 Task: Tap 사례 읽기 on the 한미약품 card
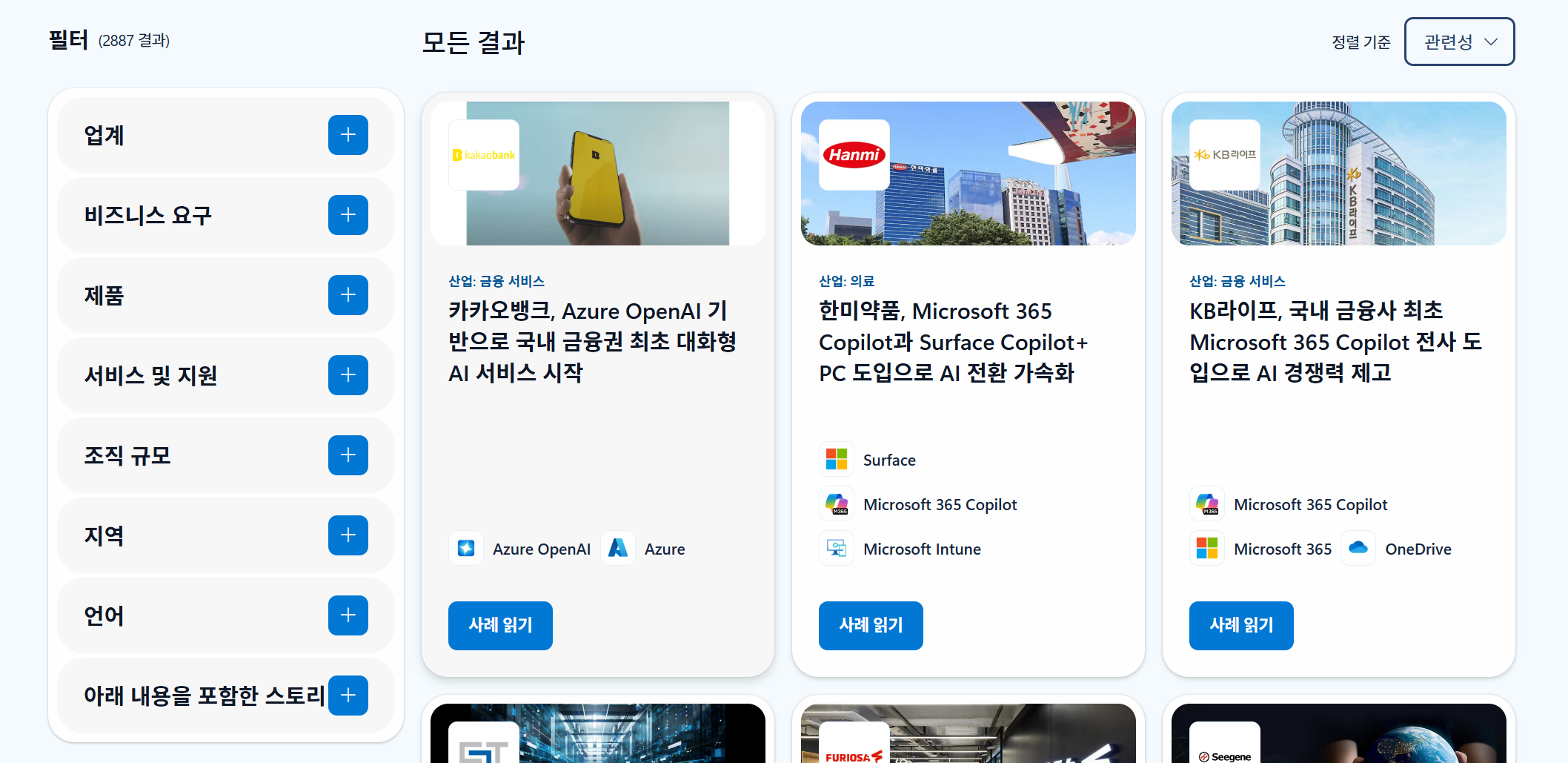[871, 625]
